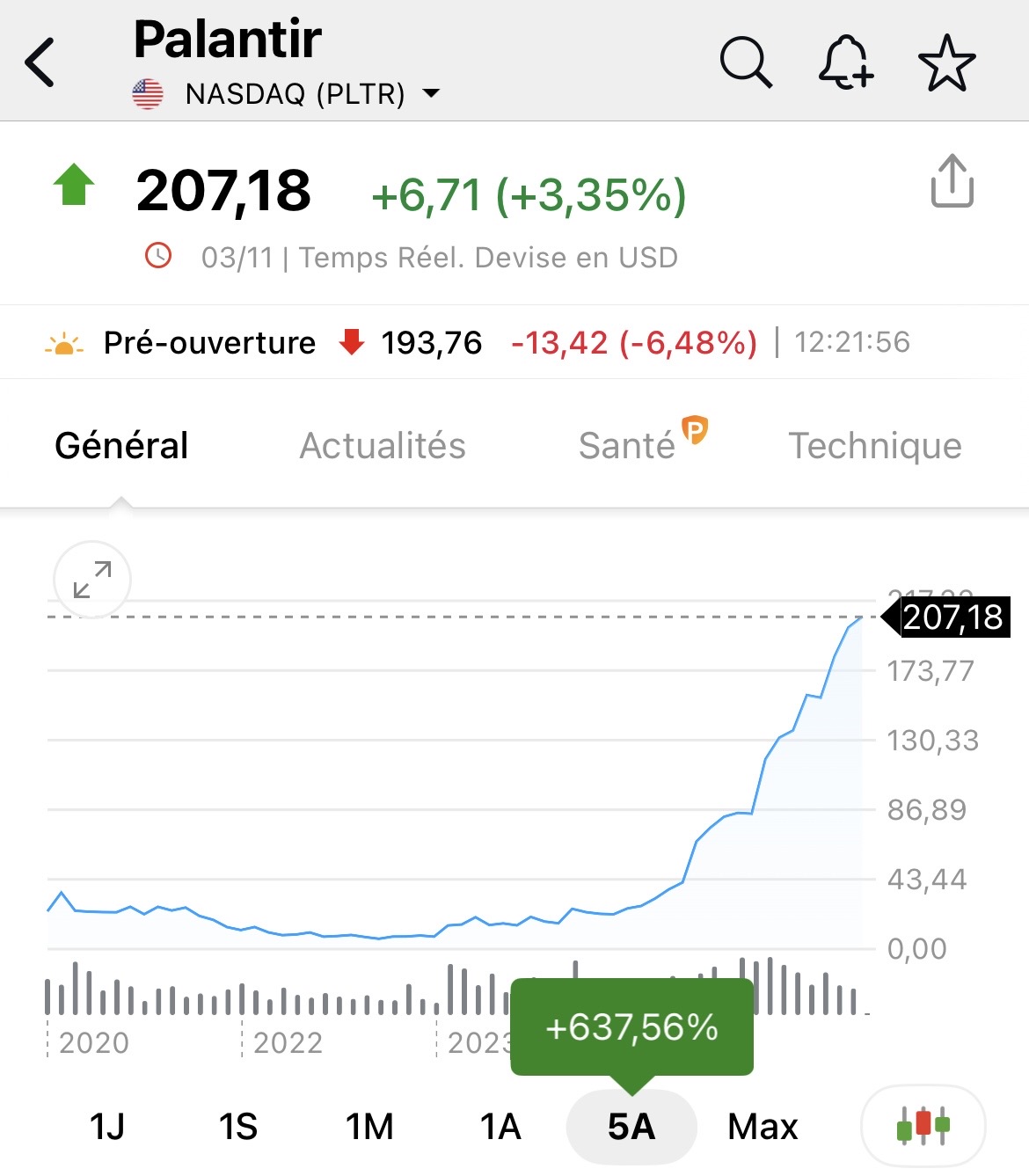
Task: Show the 1S chart range
Action: (237, 1126)
